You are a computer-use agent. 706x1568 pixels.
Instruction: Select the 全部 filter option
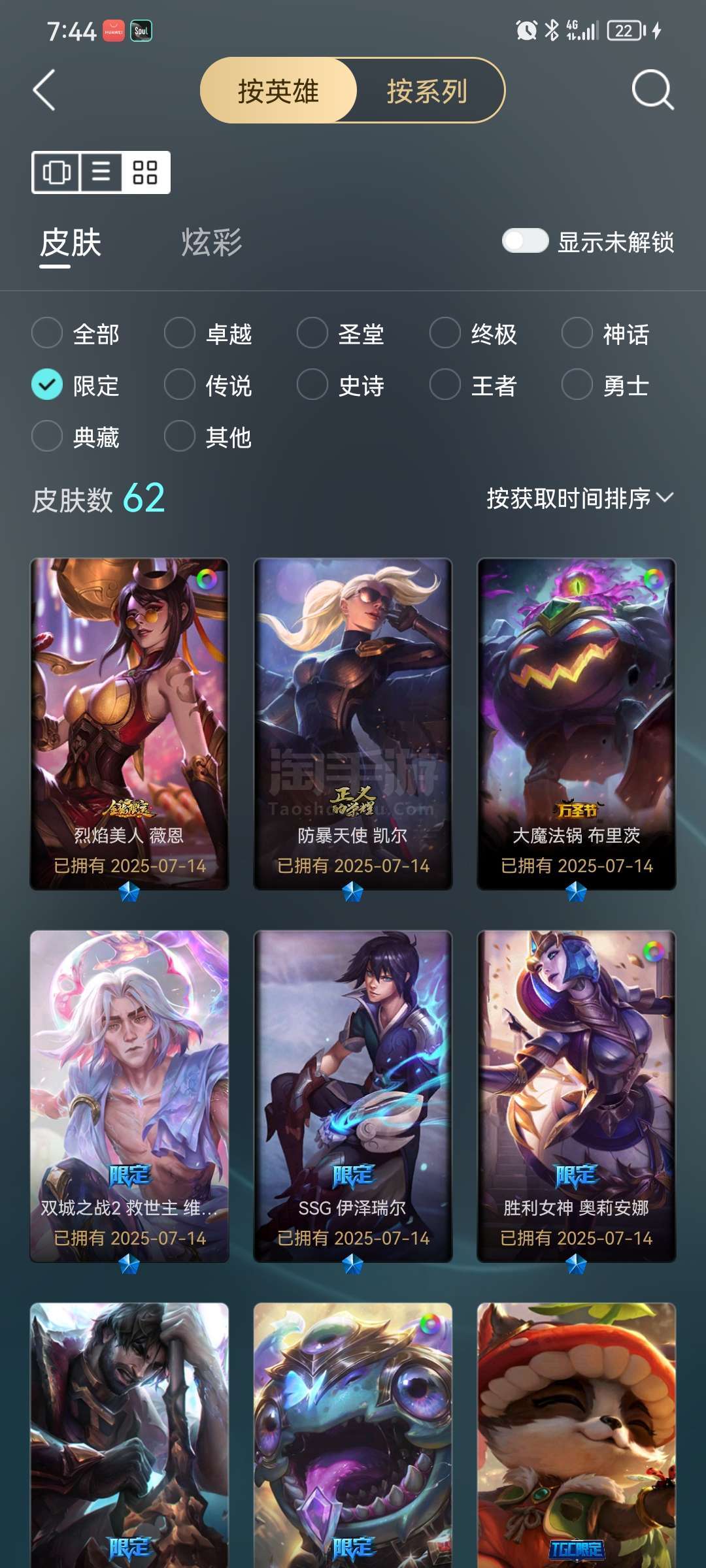point(76,333)
